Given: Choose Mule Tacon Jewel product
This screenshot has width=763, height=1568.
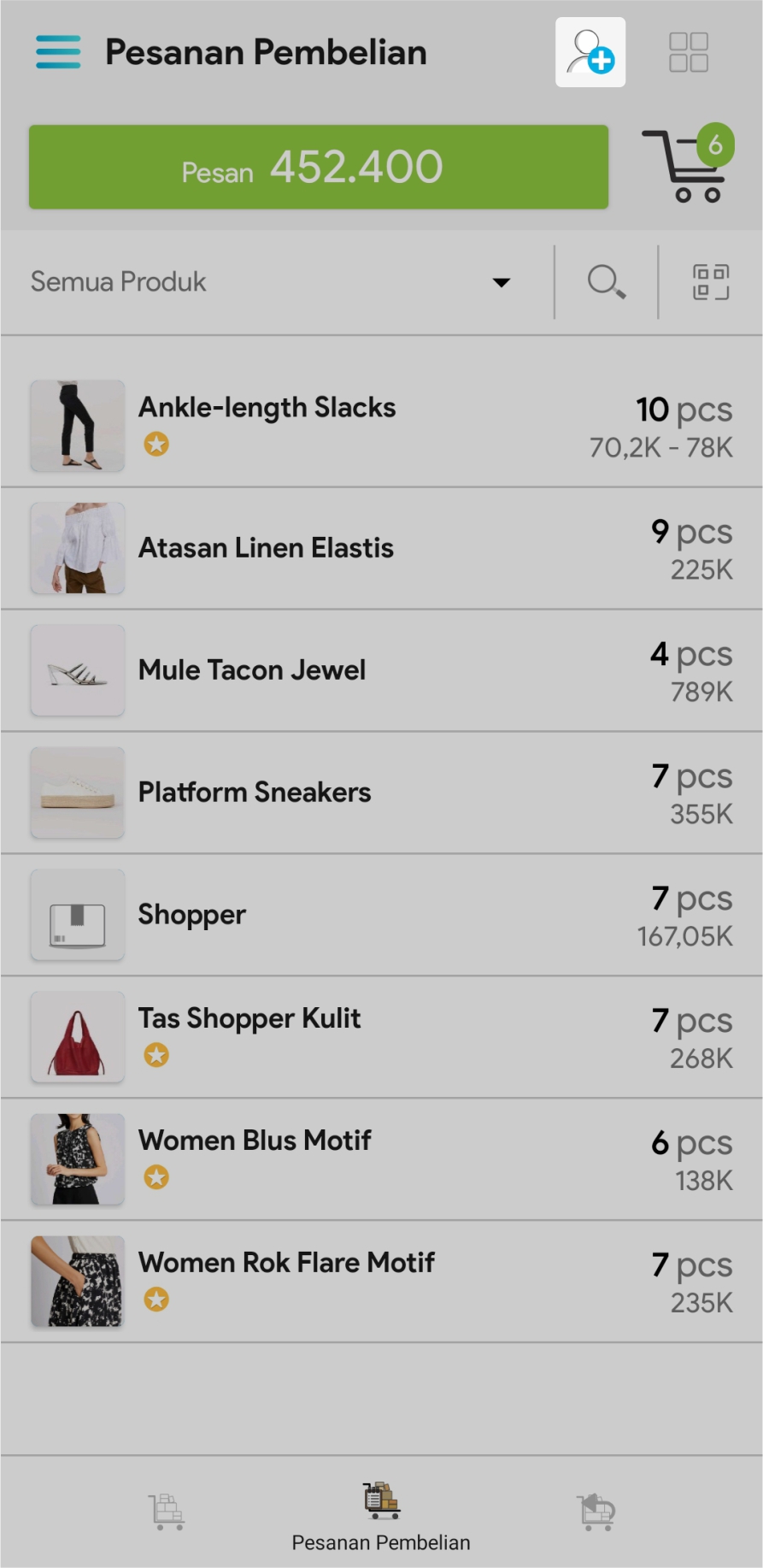Looking at the screenshot, I should point(381,670).
